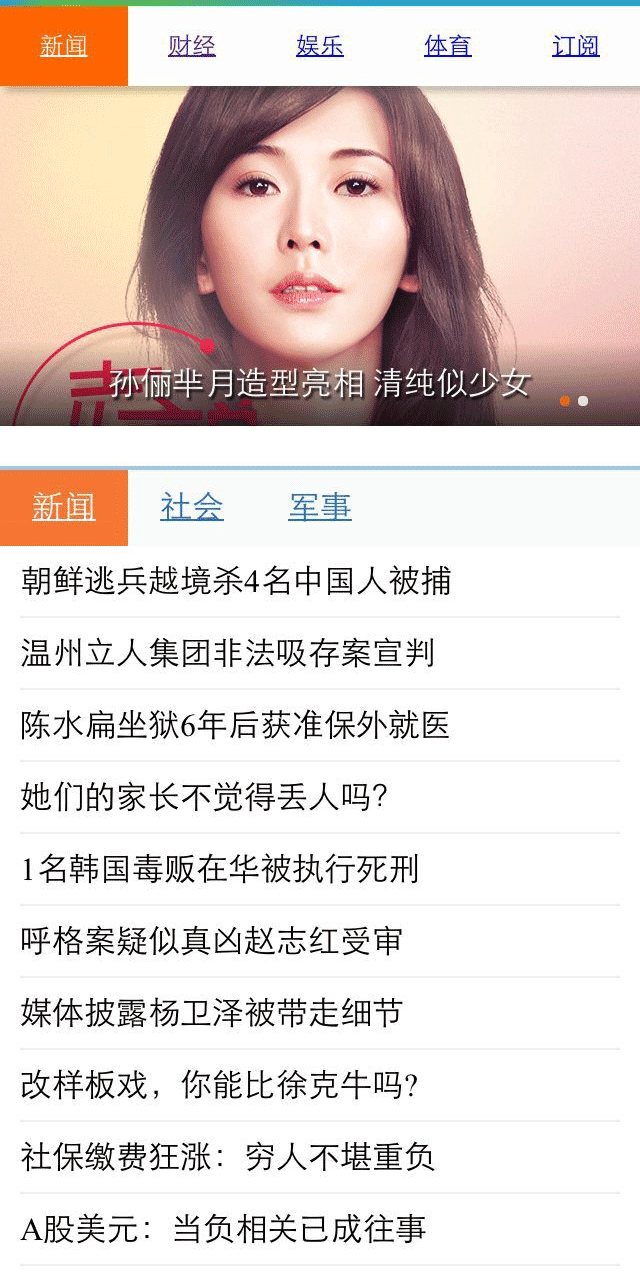Open 媒体披露杨卫泽被带走细节

coord(212,1013)
